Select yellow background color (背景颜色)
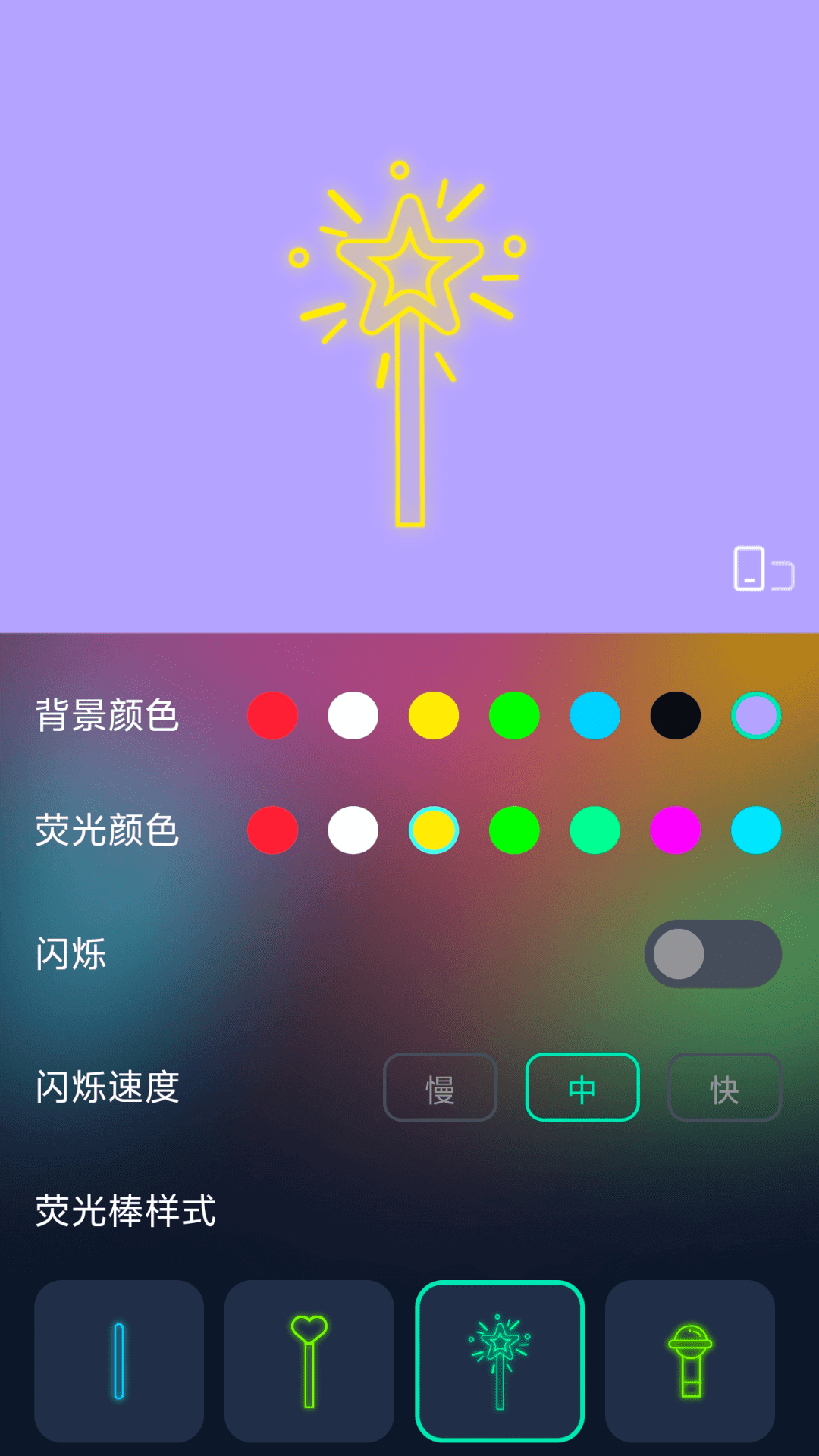Screen dimensions: 819x1456 coord(434,715)
